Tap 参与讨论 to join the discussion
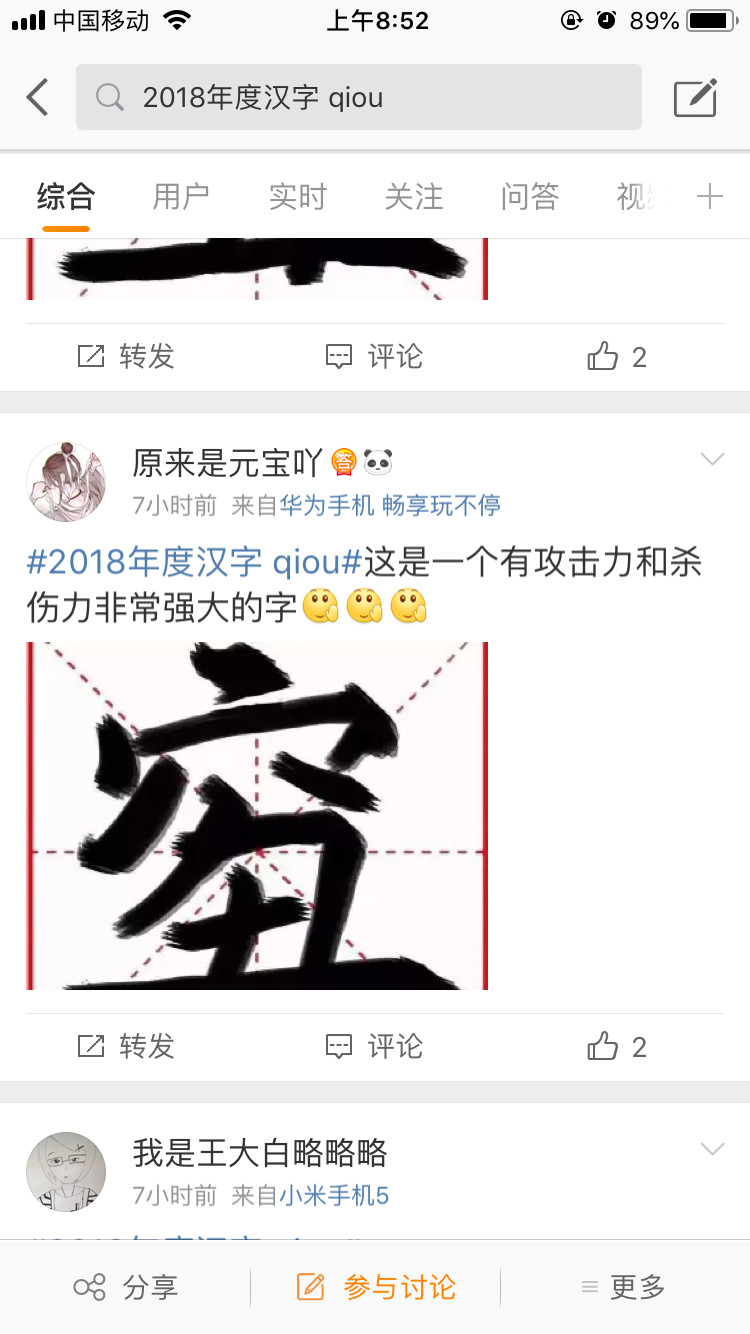Image resolution: width=750 pixels, height=1334 pixels. coord(376,1287)
